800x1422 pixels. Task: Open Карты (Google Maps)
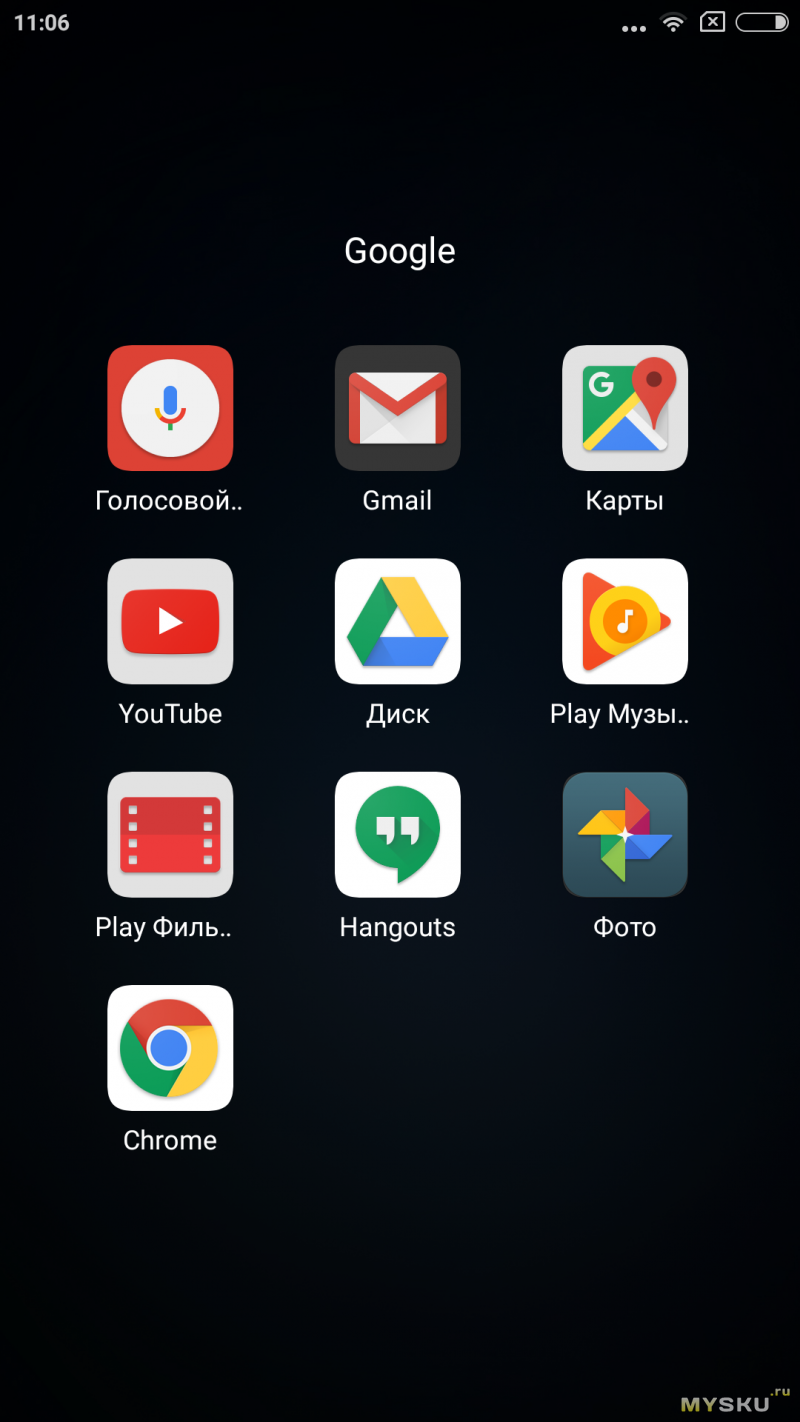pos(625,408)
